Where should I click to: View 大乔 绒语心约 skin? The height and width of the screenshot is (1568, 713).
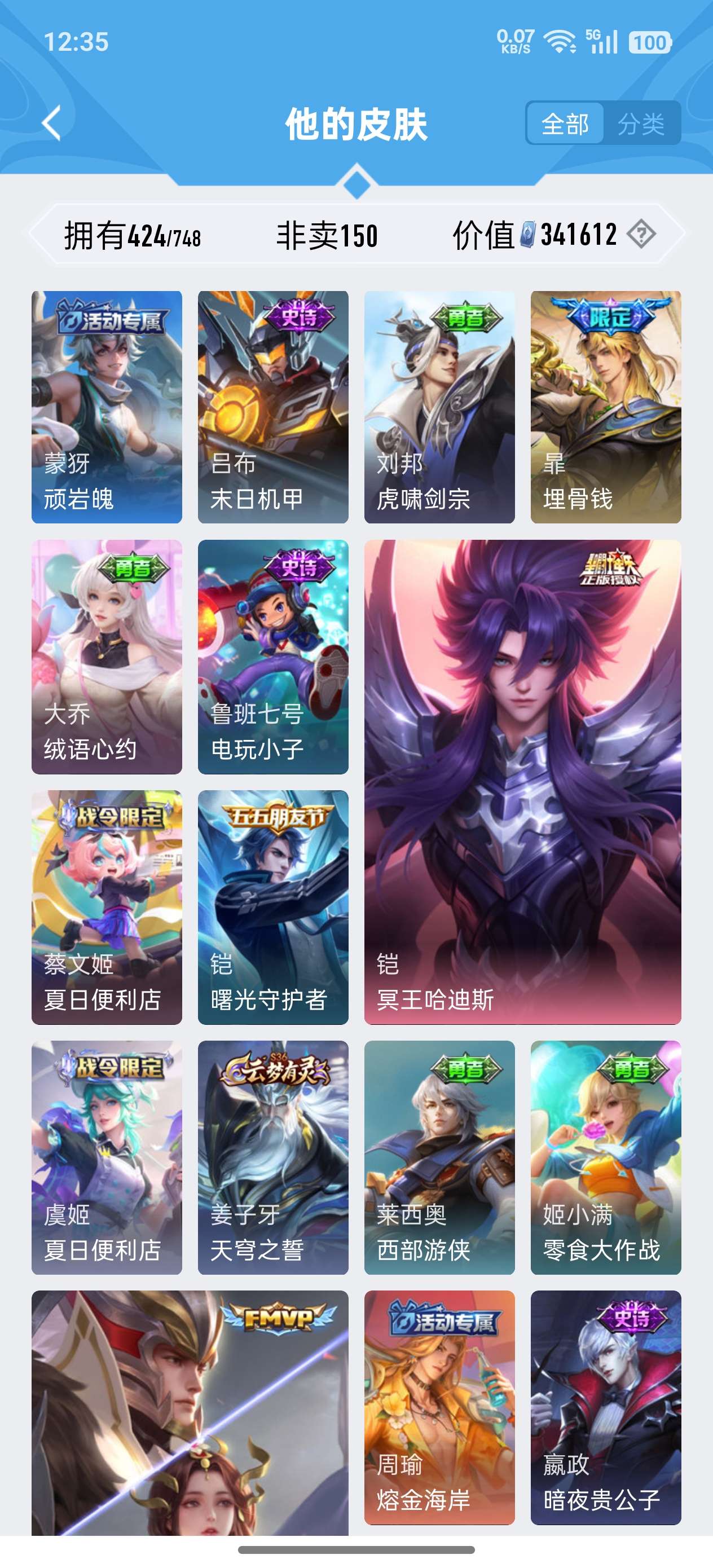pos(107,656)
